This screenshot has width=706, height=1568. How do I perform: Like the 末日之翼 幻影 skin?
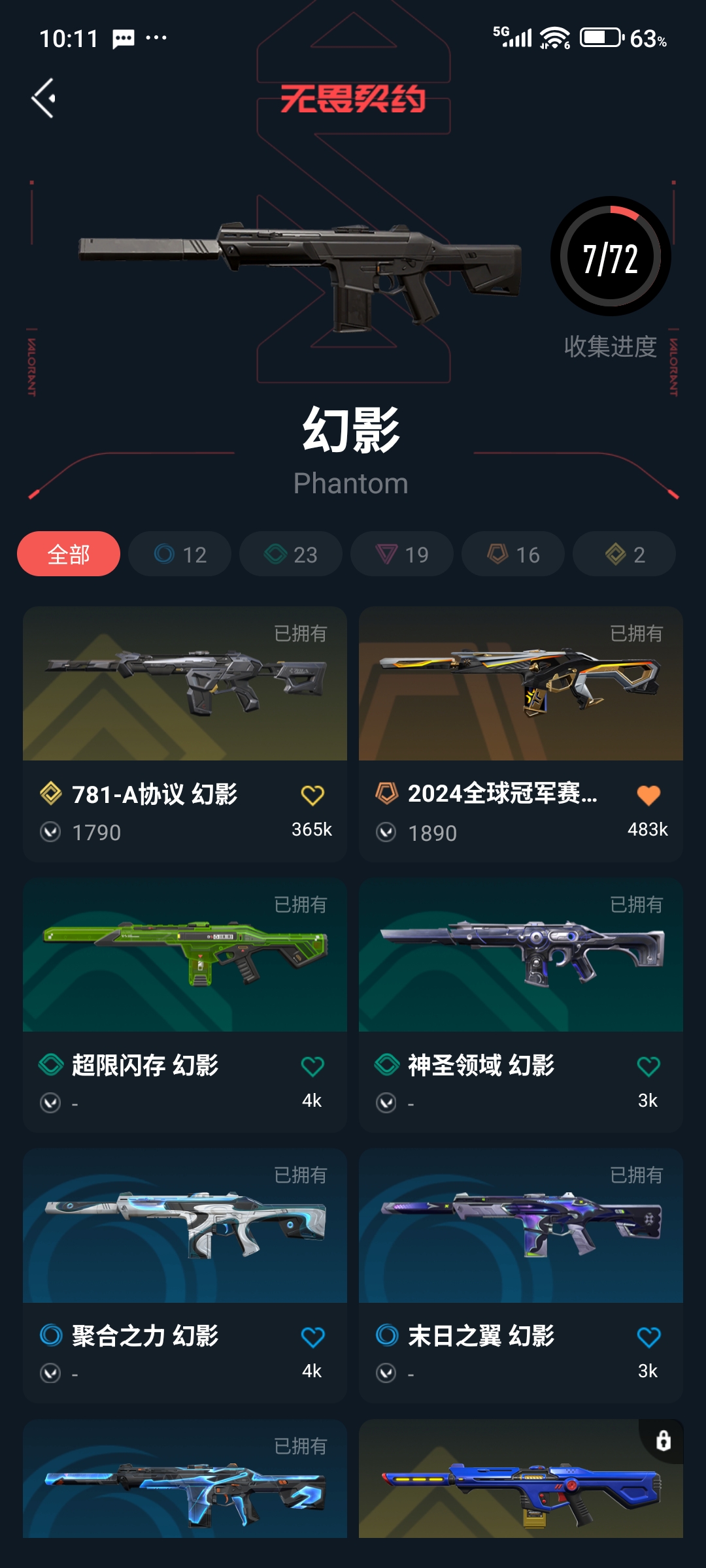[x=648, y=1337]
